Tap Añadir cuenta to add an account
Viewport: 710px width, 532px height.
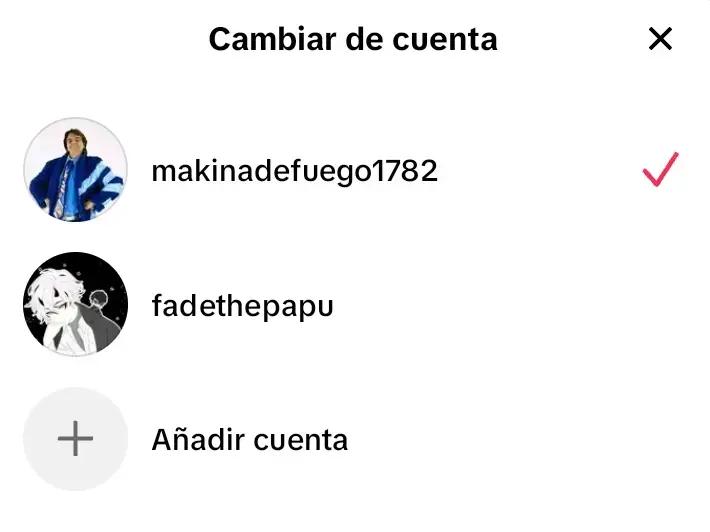249,440
